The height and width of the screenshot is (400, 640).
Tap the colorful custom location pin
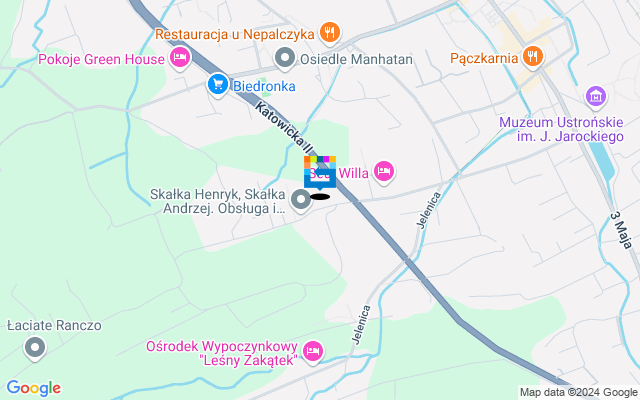[320, 172]
